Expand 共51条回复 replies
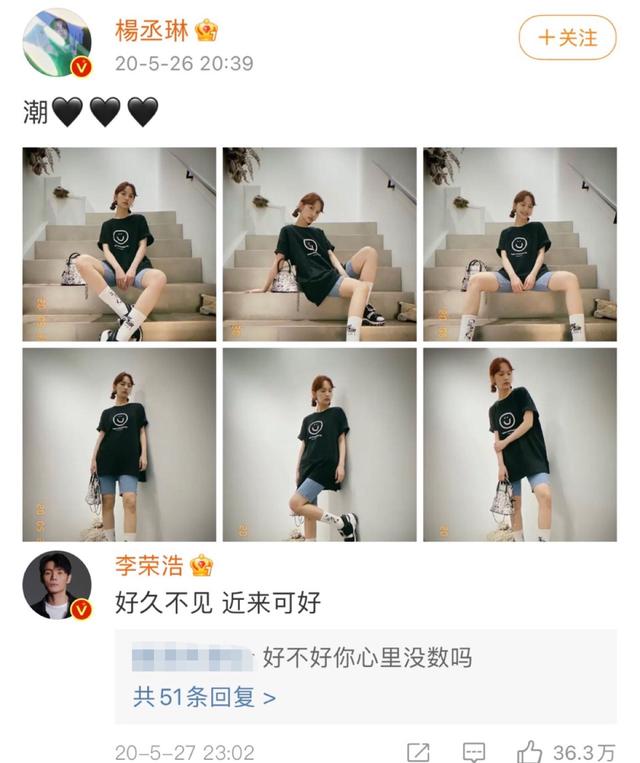The width and height of the screenshot is (640, 763). click(204, 696)
